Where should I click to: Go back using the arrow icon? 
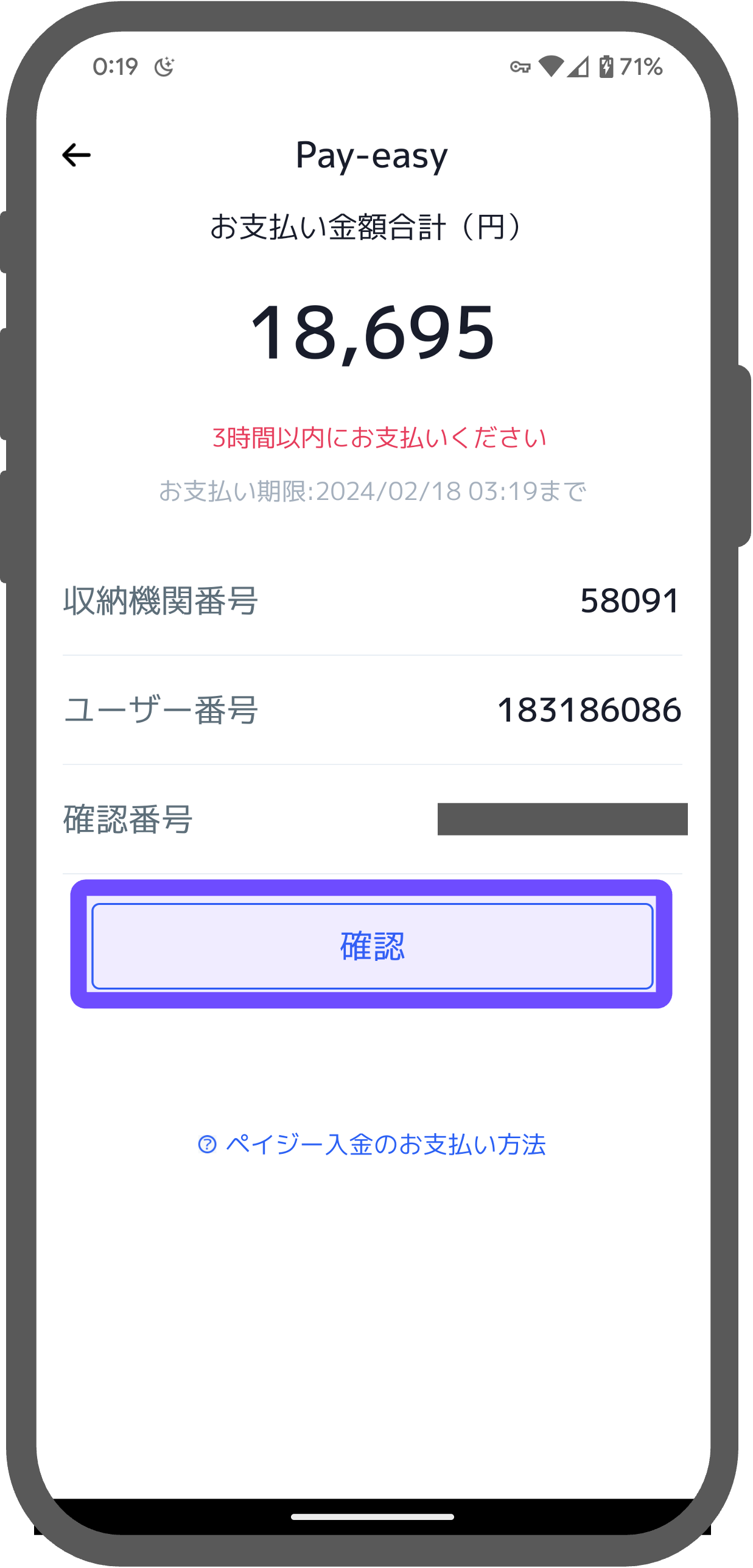point(77,155)
